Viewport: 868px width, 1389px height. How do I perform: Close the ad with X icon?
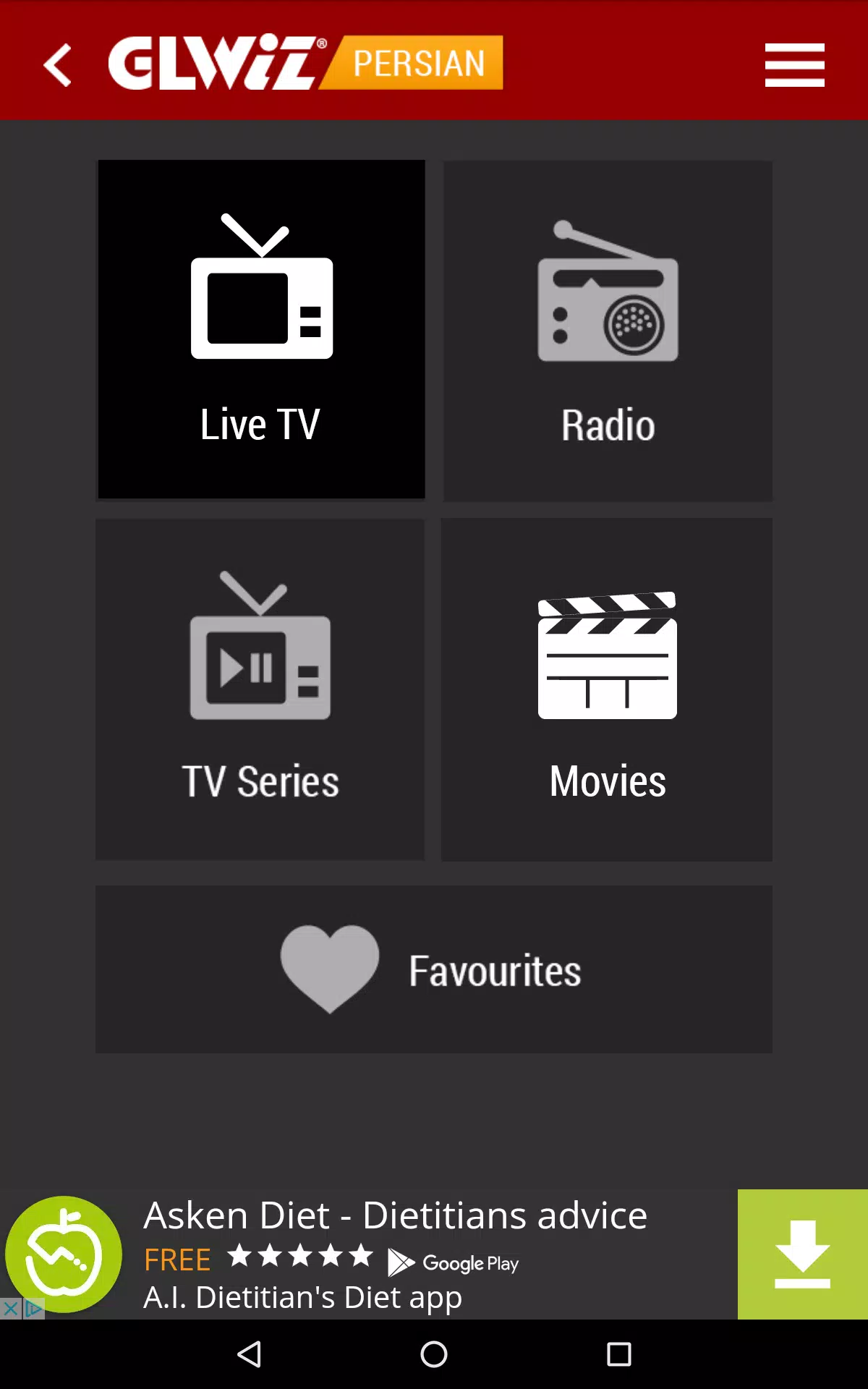[x=10, y=1309]
